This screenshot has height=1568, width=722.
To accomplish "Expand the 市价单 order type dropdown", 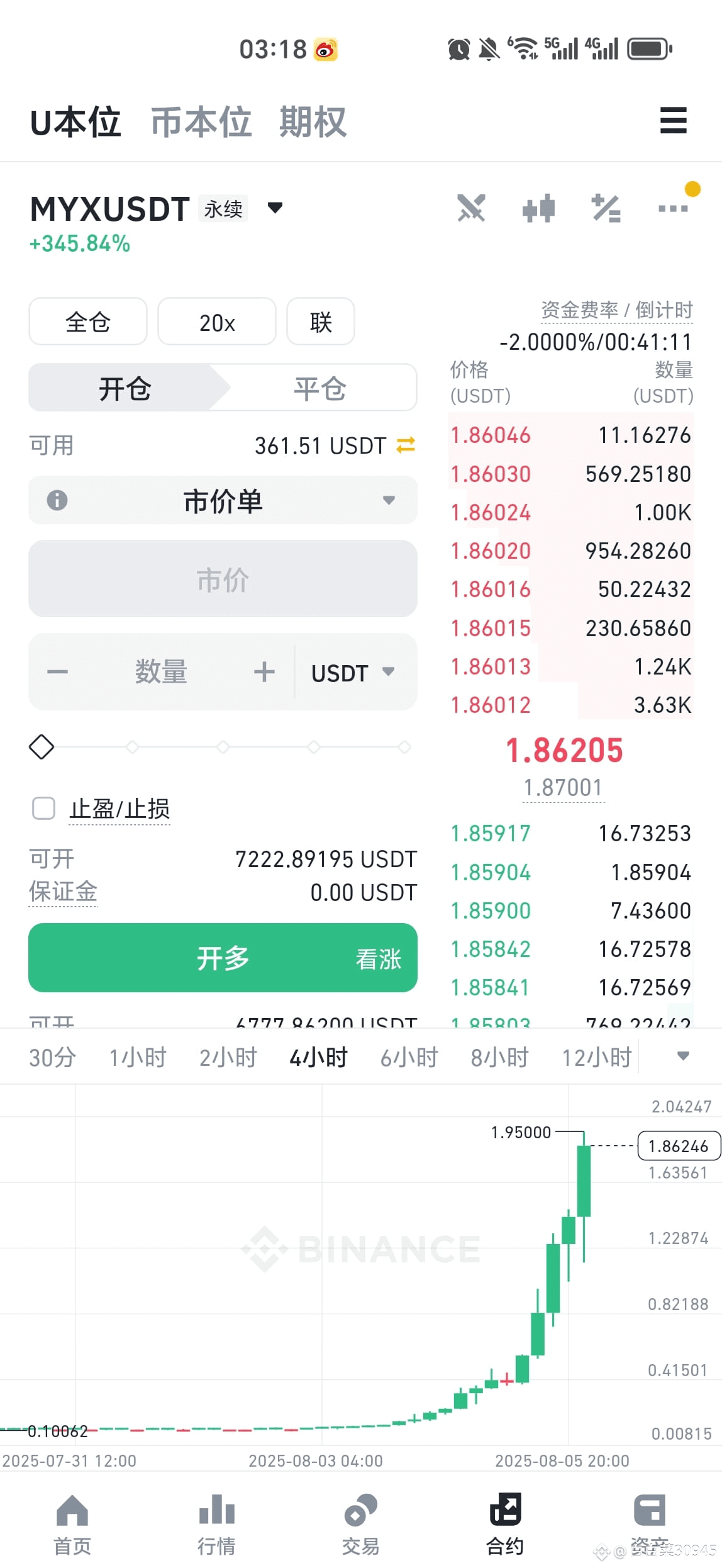I will 223,501.
